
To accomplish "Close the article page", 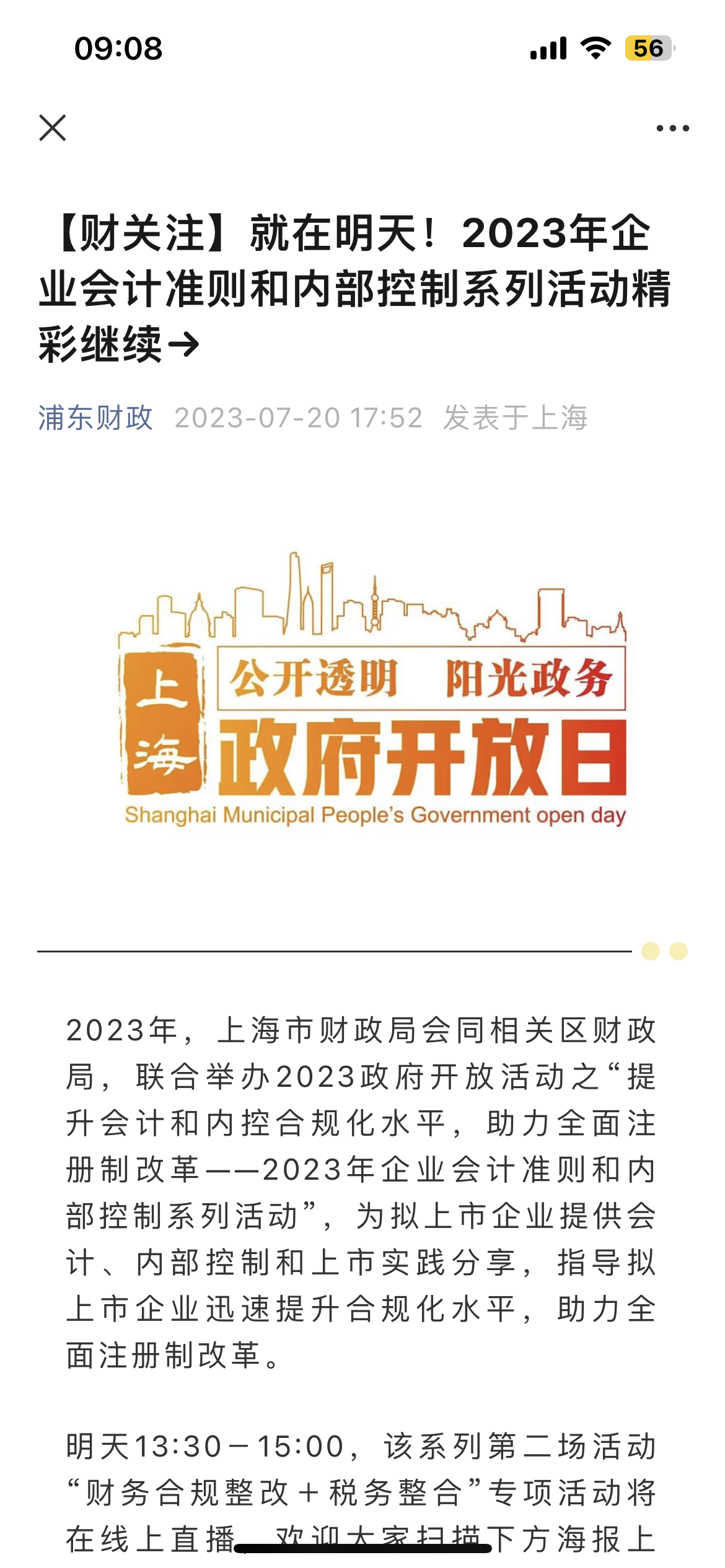I will click(53, 128).
